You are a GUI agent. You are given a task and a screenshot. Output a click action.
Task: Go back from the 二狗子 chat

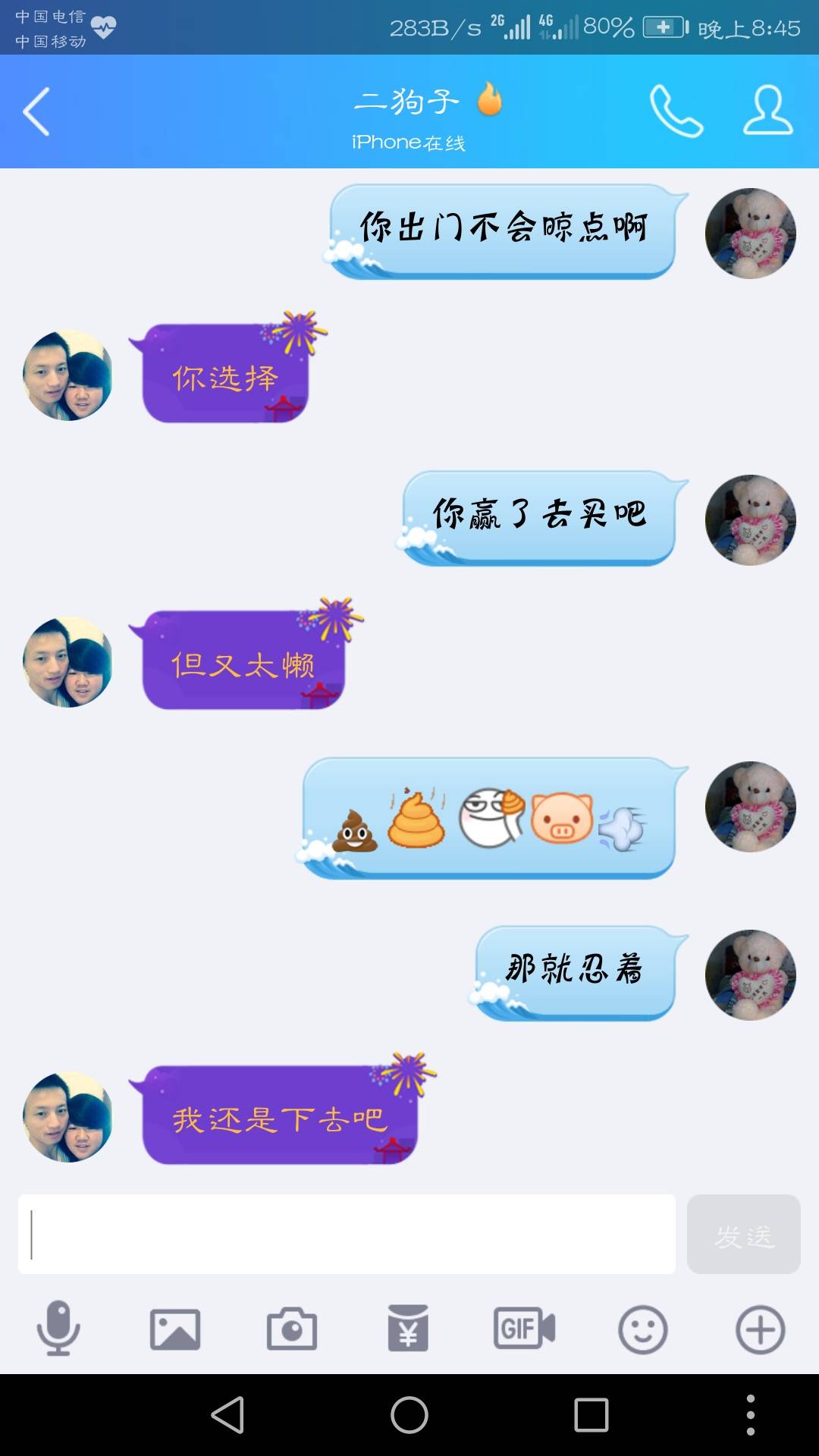point(36,111)
